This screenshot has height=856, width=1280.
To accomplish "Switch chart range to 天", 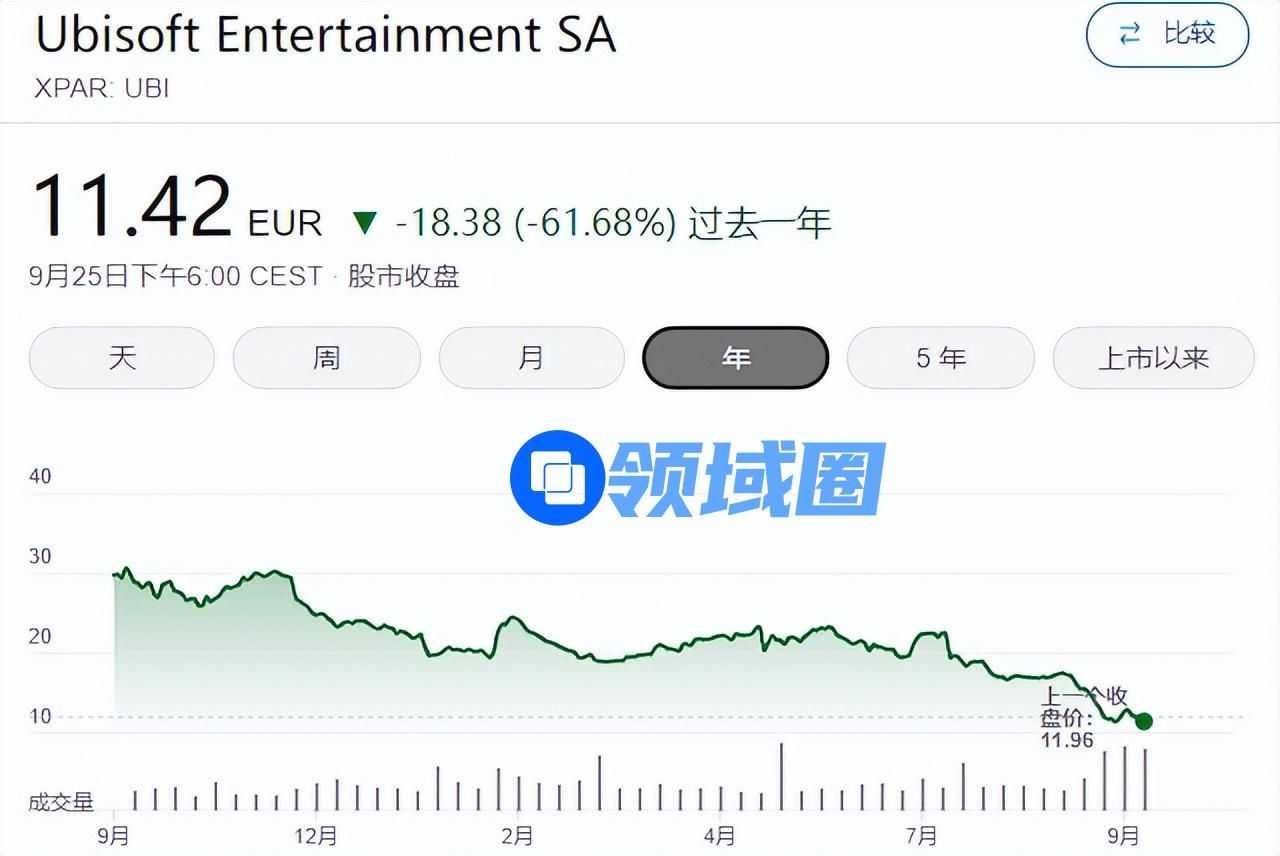I will 122,358.
